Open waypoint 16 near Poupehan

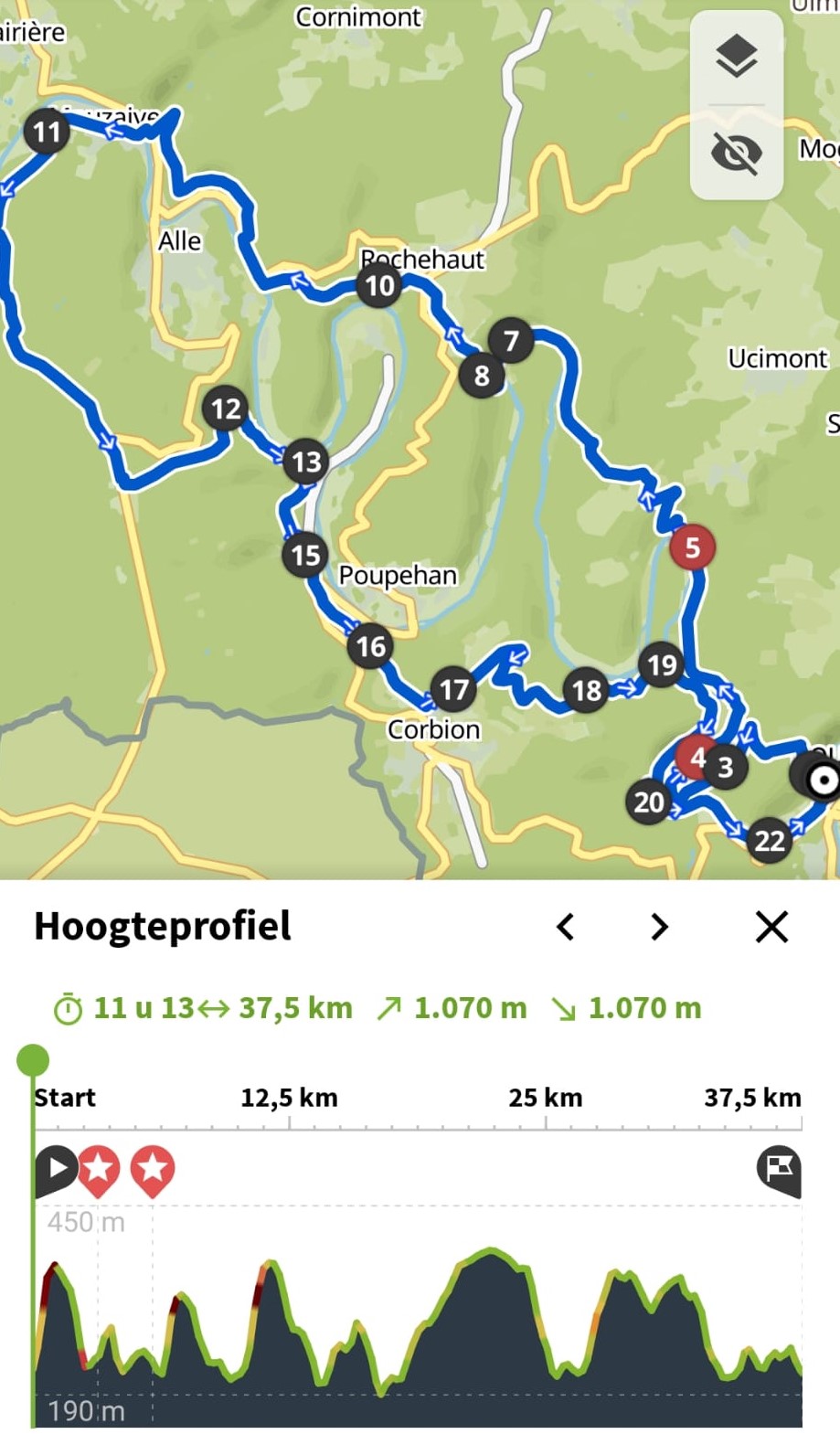[x=370, y=646]
